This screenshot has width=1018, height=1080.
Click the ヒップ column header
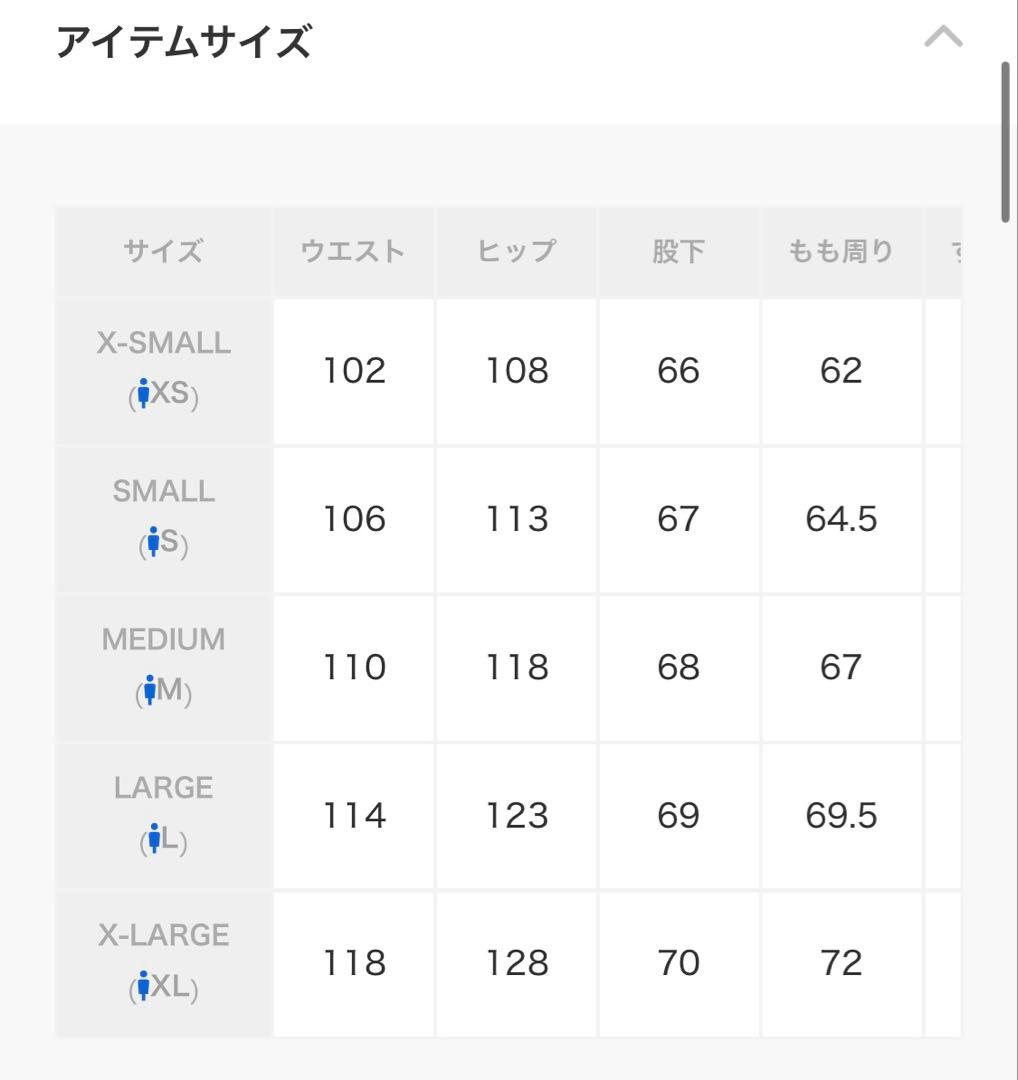(x=515, y=251)
